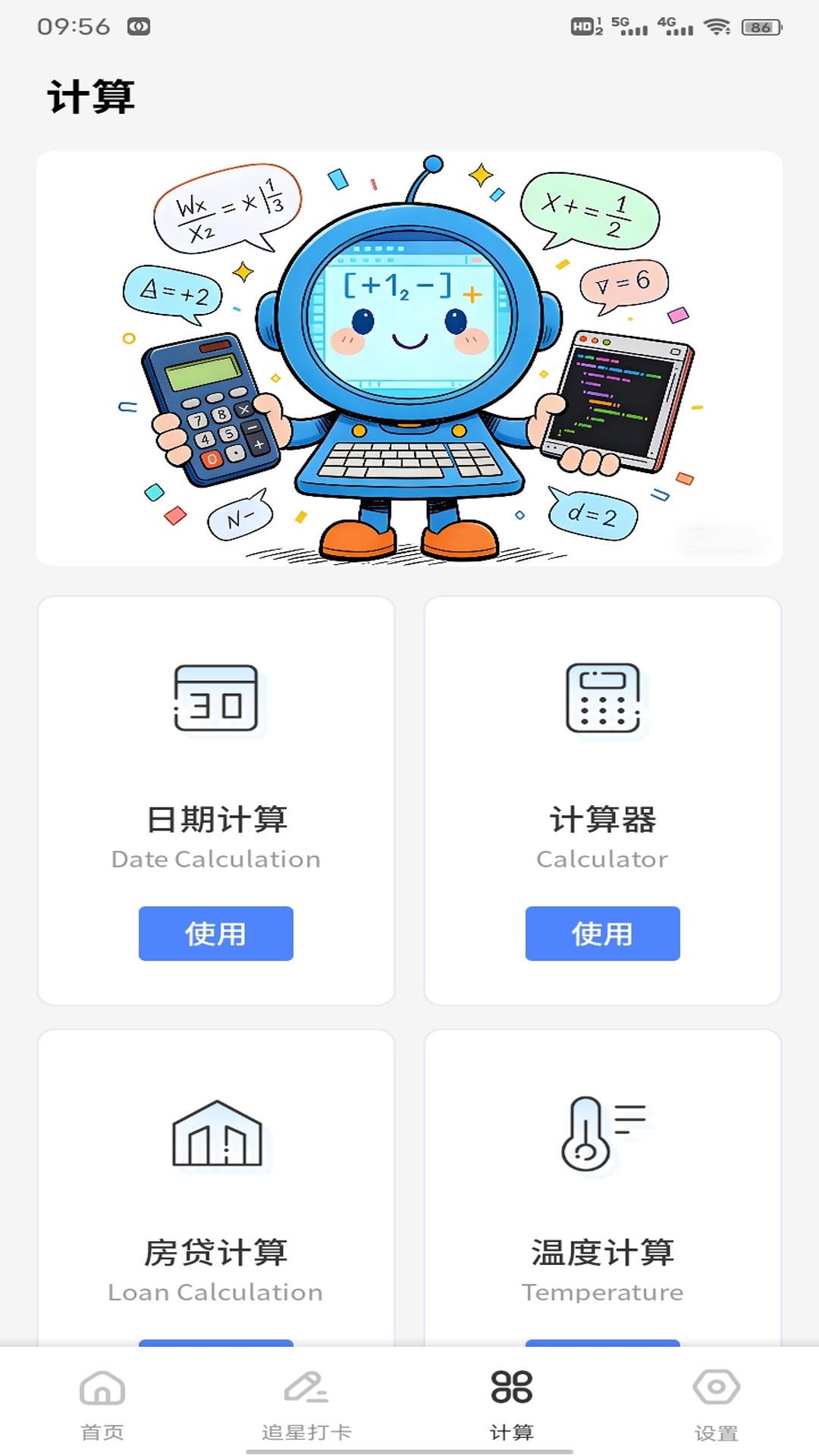The image size is (819, 1456).
Task: Click 使用 under 日期计算
Action: coord(215,934)
